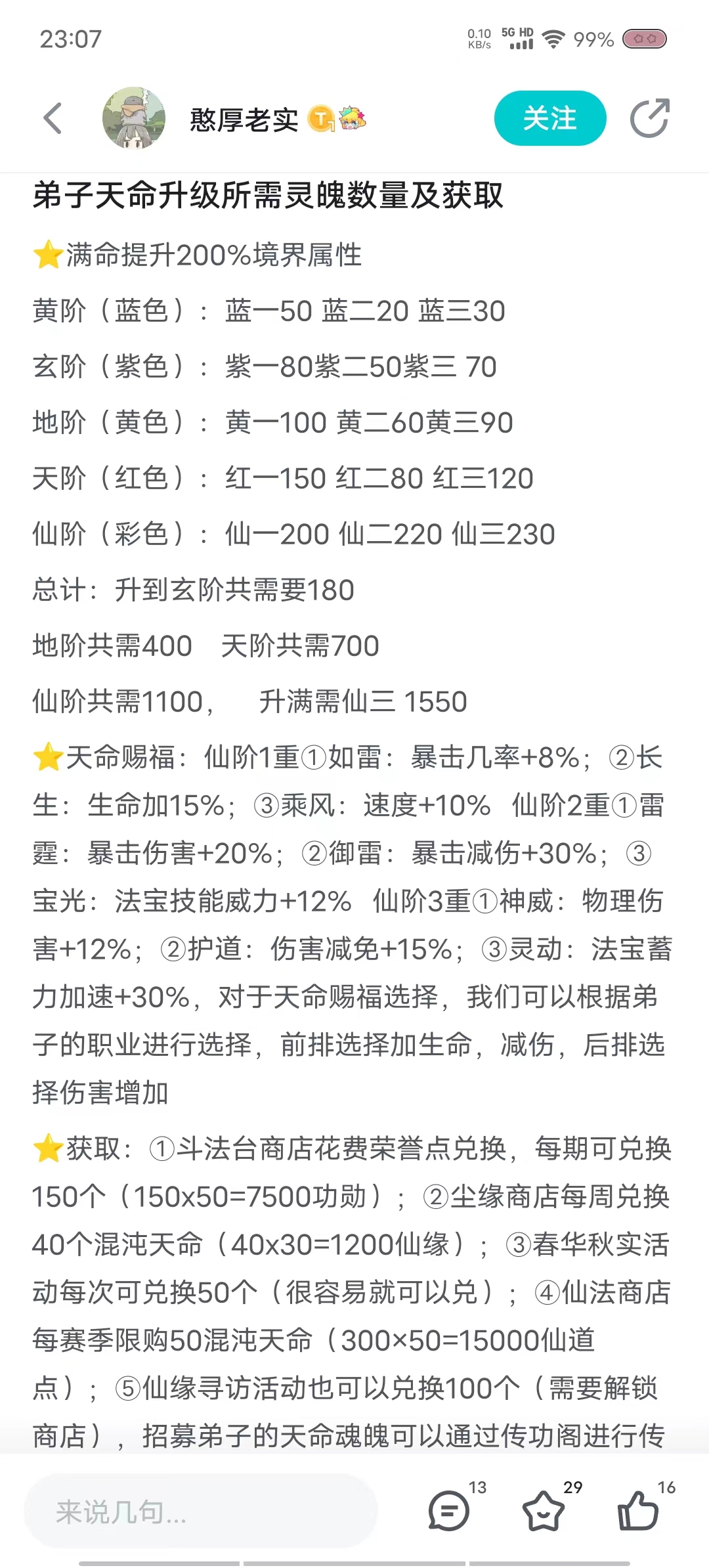Open 憨厚老实's profile avatar
The height and width of the screenshot is (1568, 709).
tap(134, 119)
